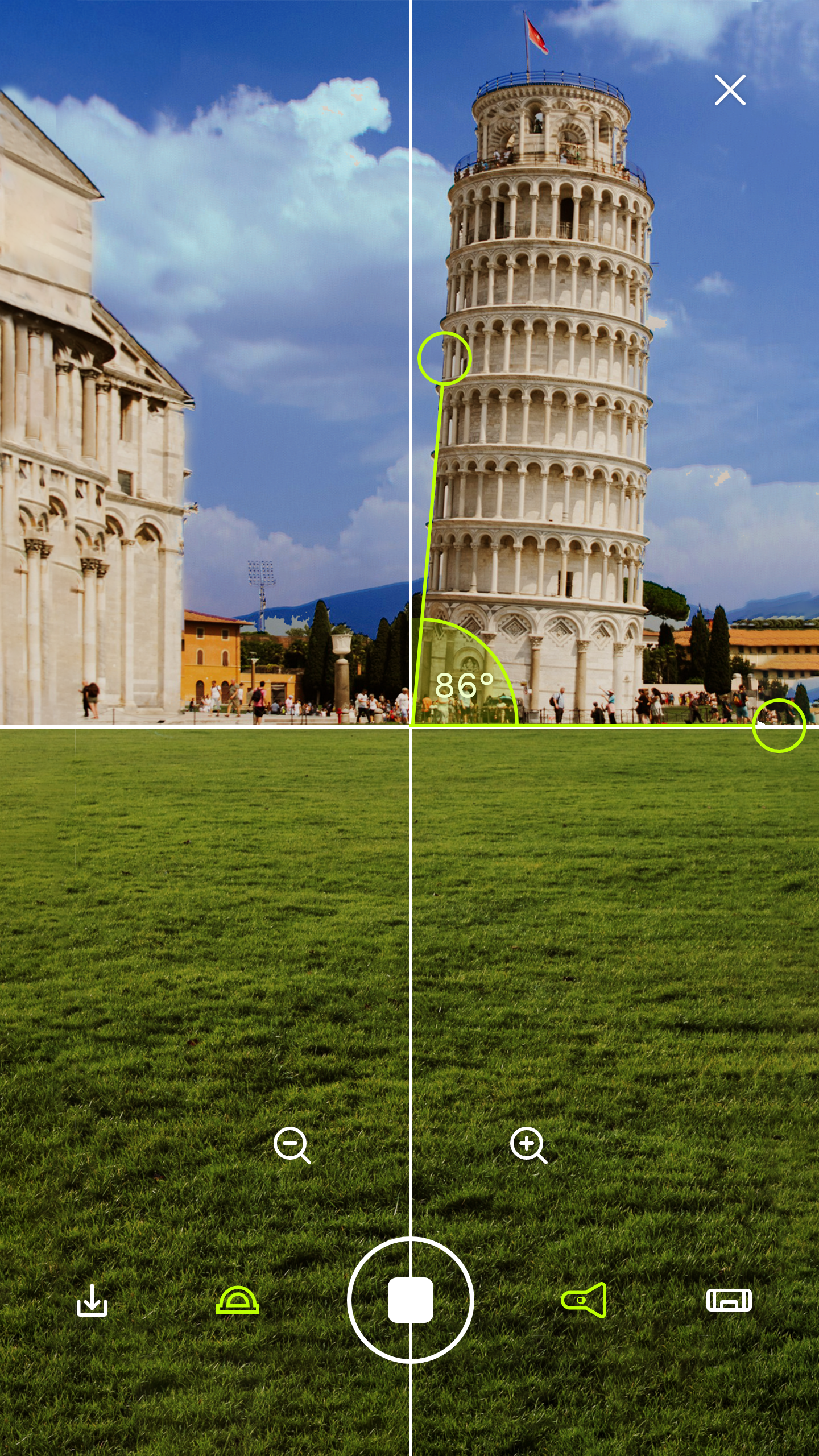
Task: Tap the central square capture button
Action: 410,1300
